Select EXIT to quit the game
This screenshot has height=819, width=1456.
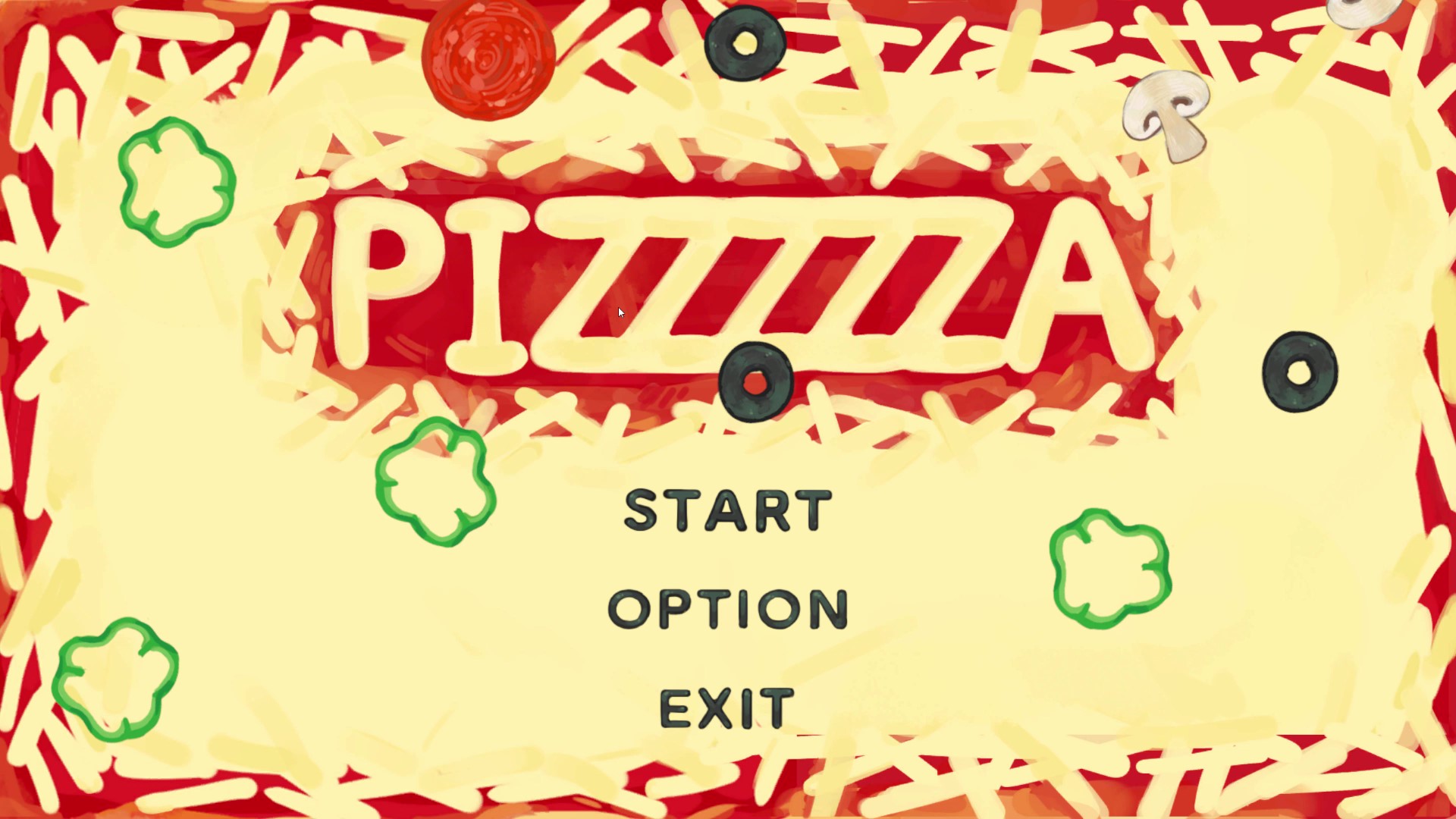pos(726,709)
